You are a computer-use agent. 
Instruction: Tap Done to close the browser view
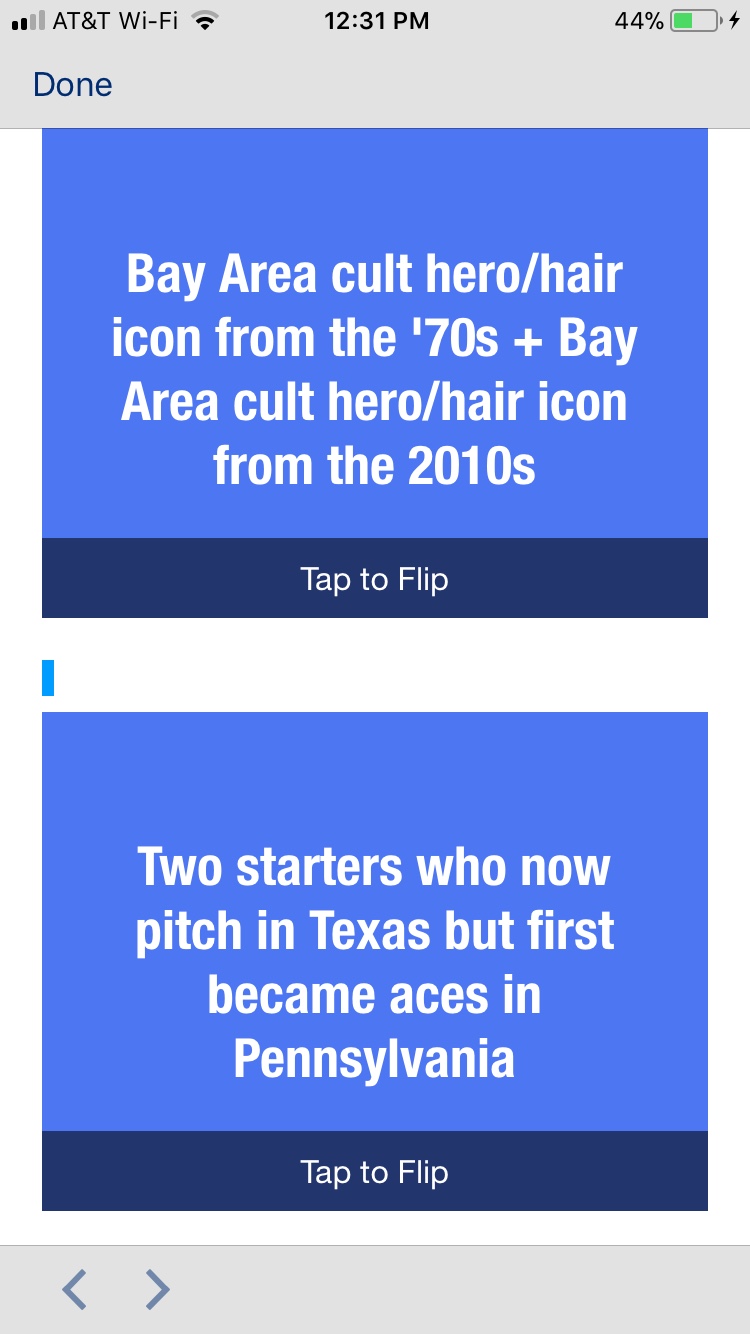[72, 85]
